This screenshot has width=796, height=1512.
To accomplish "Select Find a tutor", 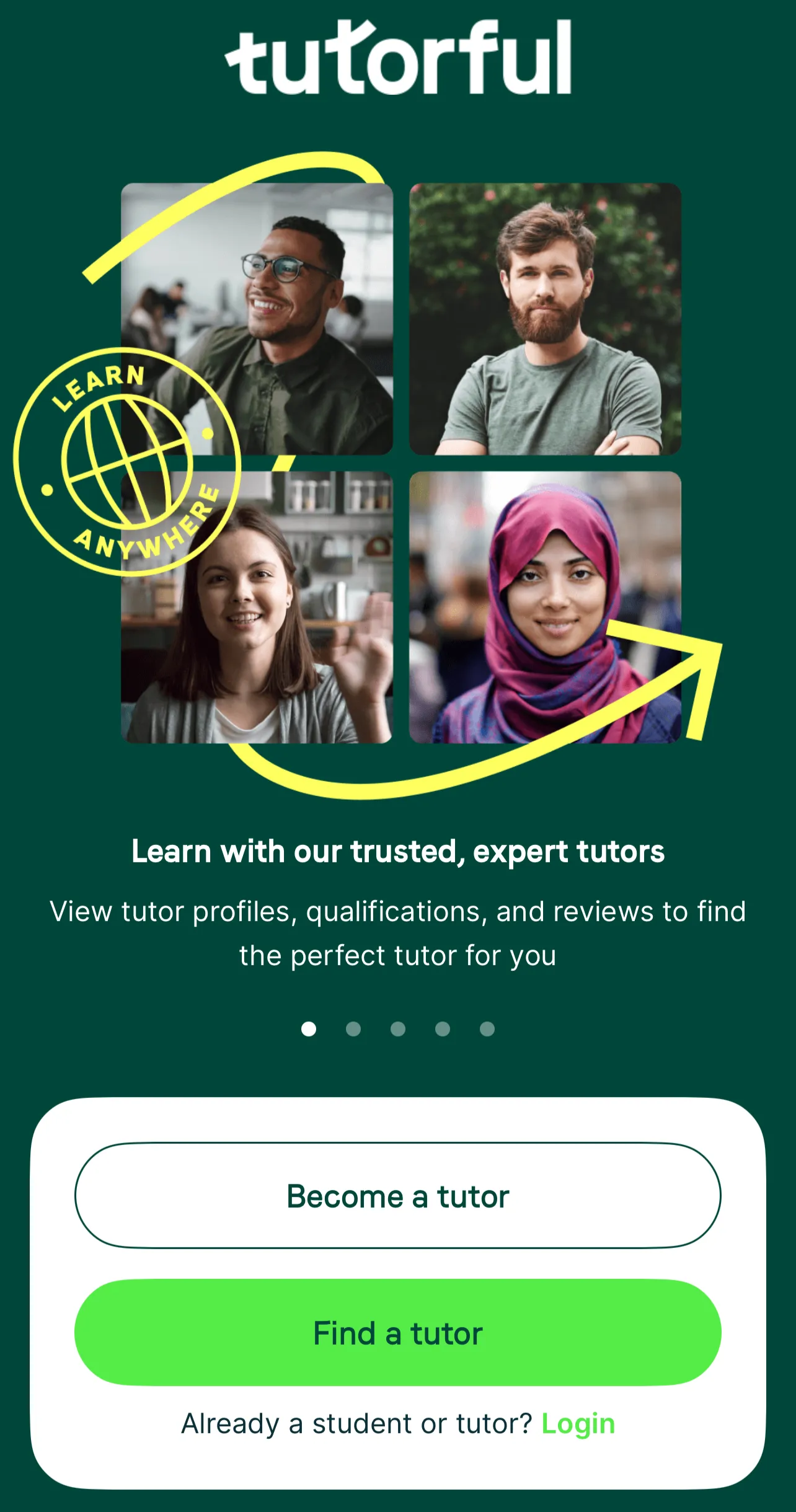I will coord(397,1333).
